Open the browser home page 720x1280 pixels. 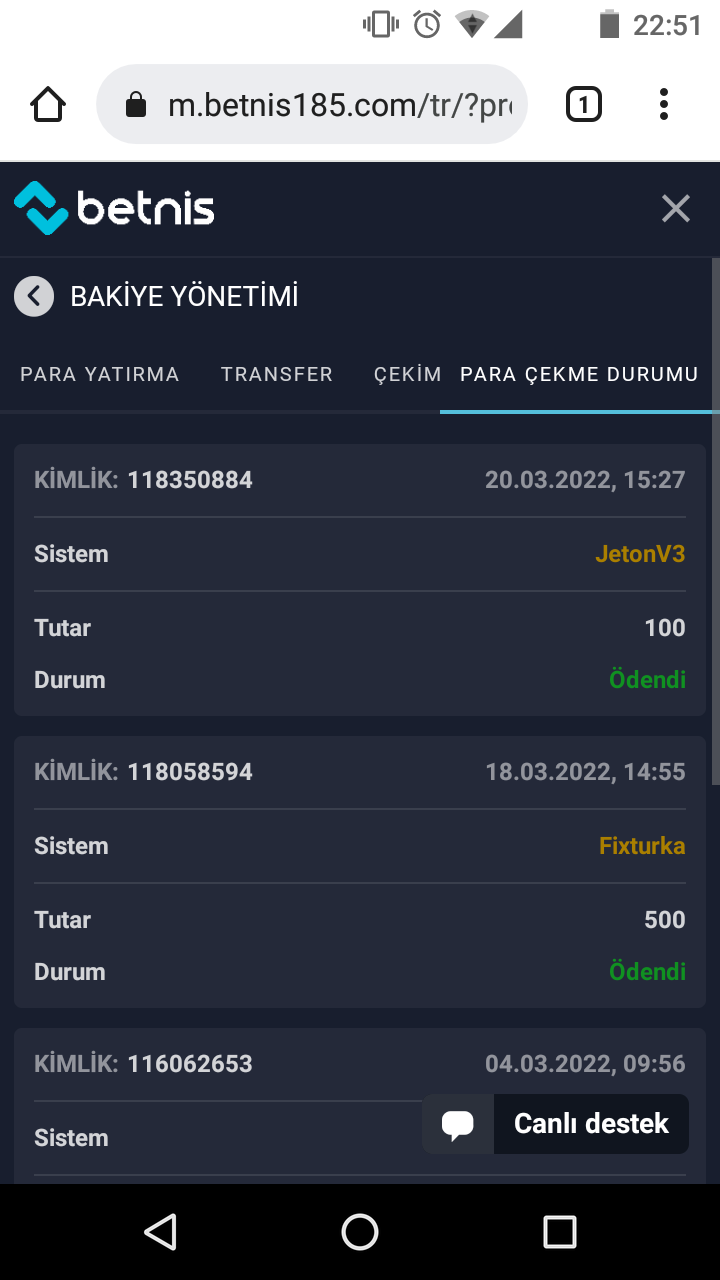[x=48, y=105]
